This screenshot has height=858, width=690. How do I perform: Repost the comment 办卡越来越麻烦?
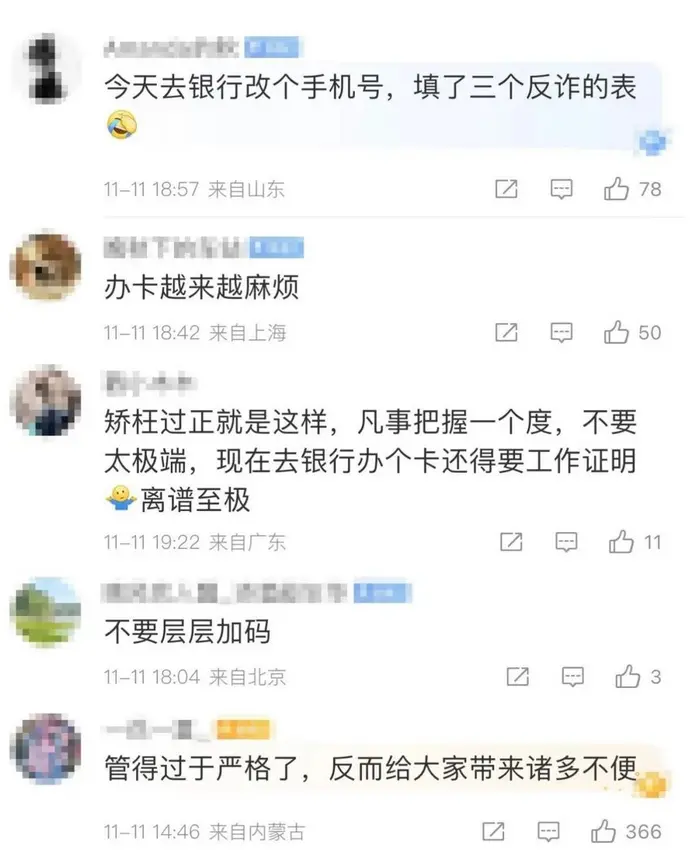click(x=507, y=333)
